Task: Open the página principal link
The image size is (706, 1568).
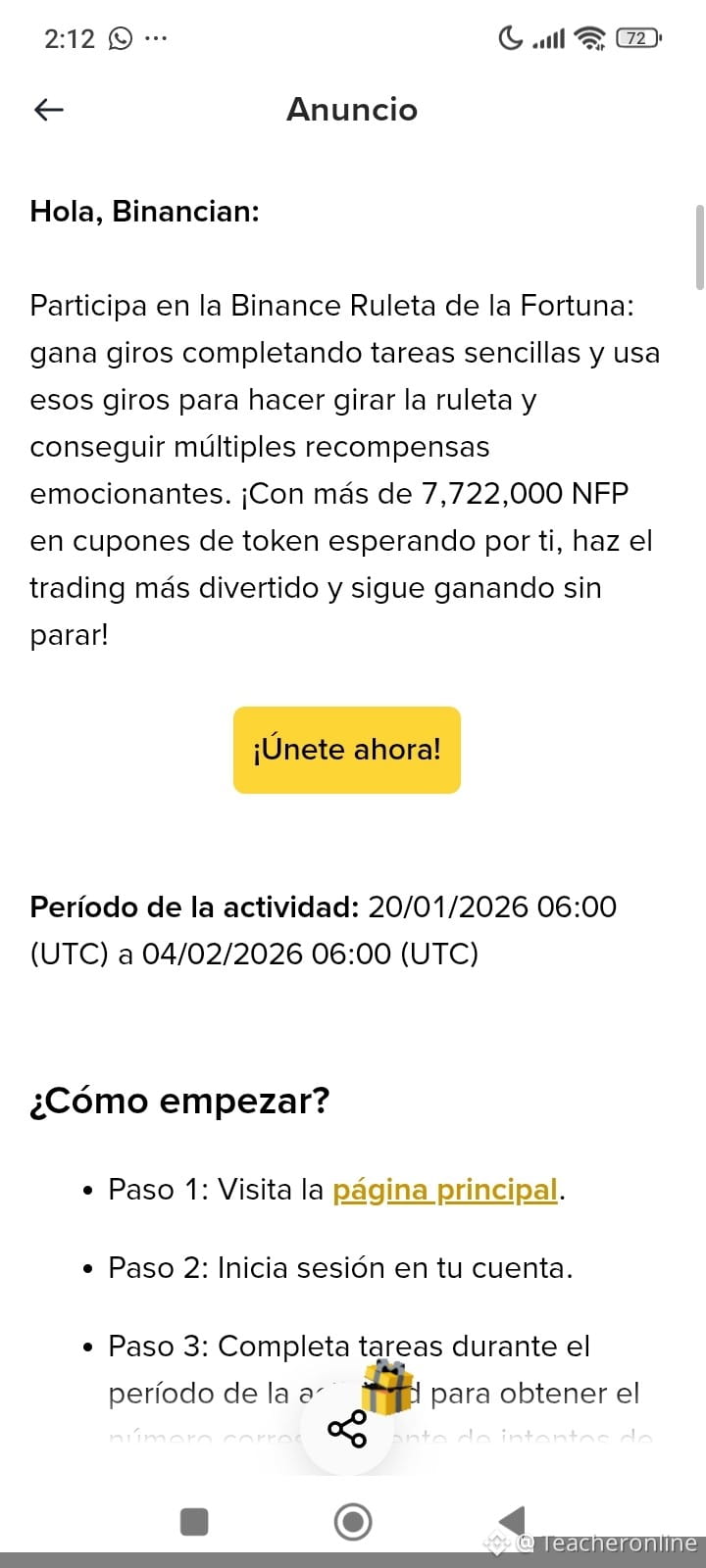Action: [445, 1190]
